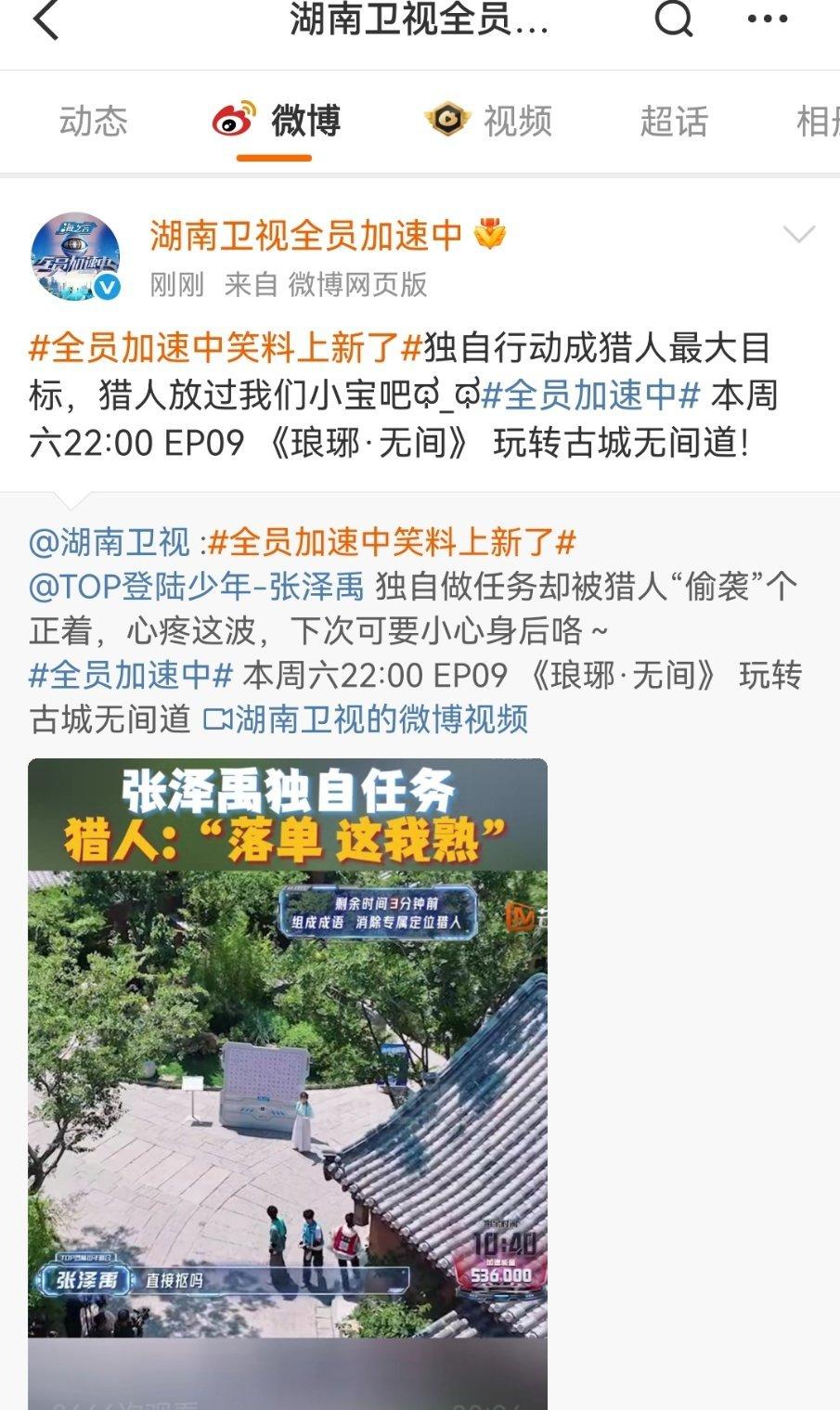The image size is (840, 1410).
Task: Switch to the 动态 tab
Action: [x=93, y=122]
